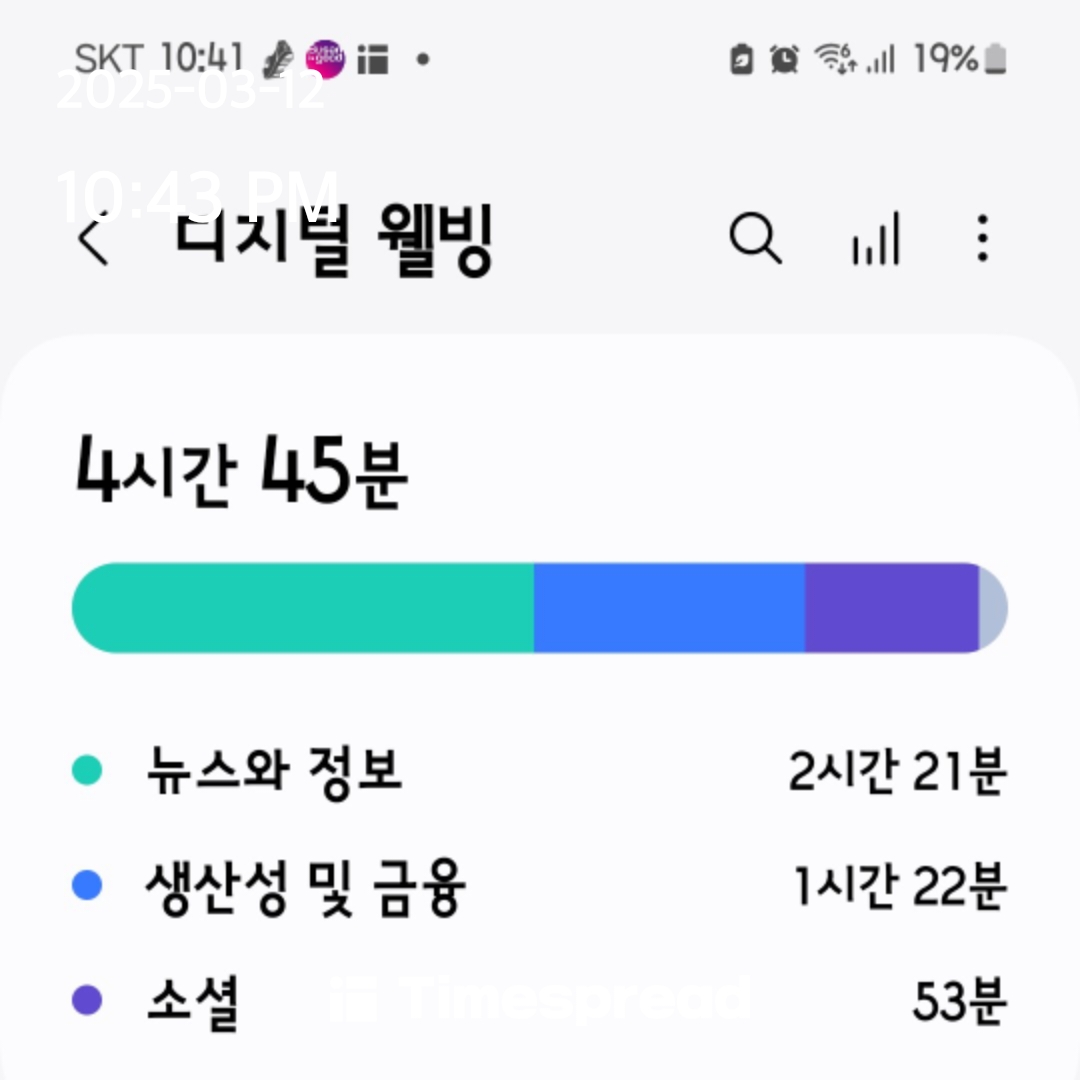1080x1080 pixels.
Task: Open the 뉴스와 정보 category row
Action: [x=539, y=771]
